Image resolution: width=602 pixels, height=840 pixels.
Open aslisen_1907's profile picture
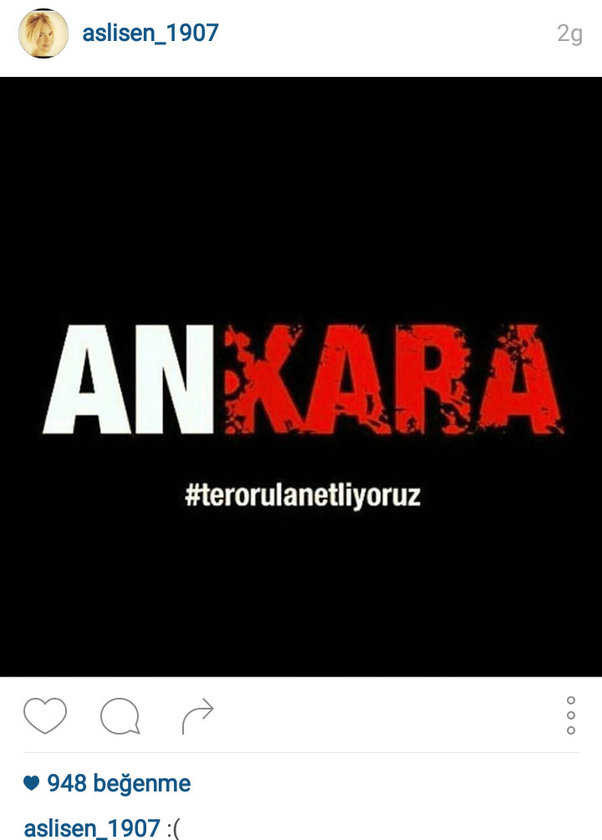[x=44, y=34]
